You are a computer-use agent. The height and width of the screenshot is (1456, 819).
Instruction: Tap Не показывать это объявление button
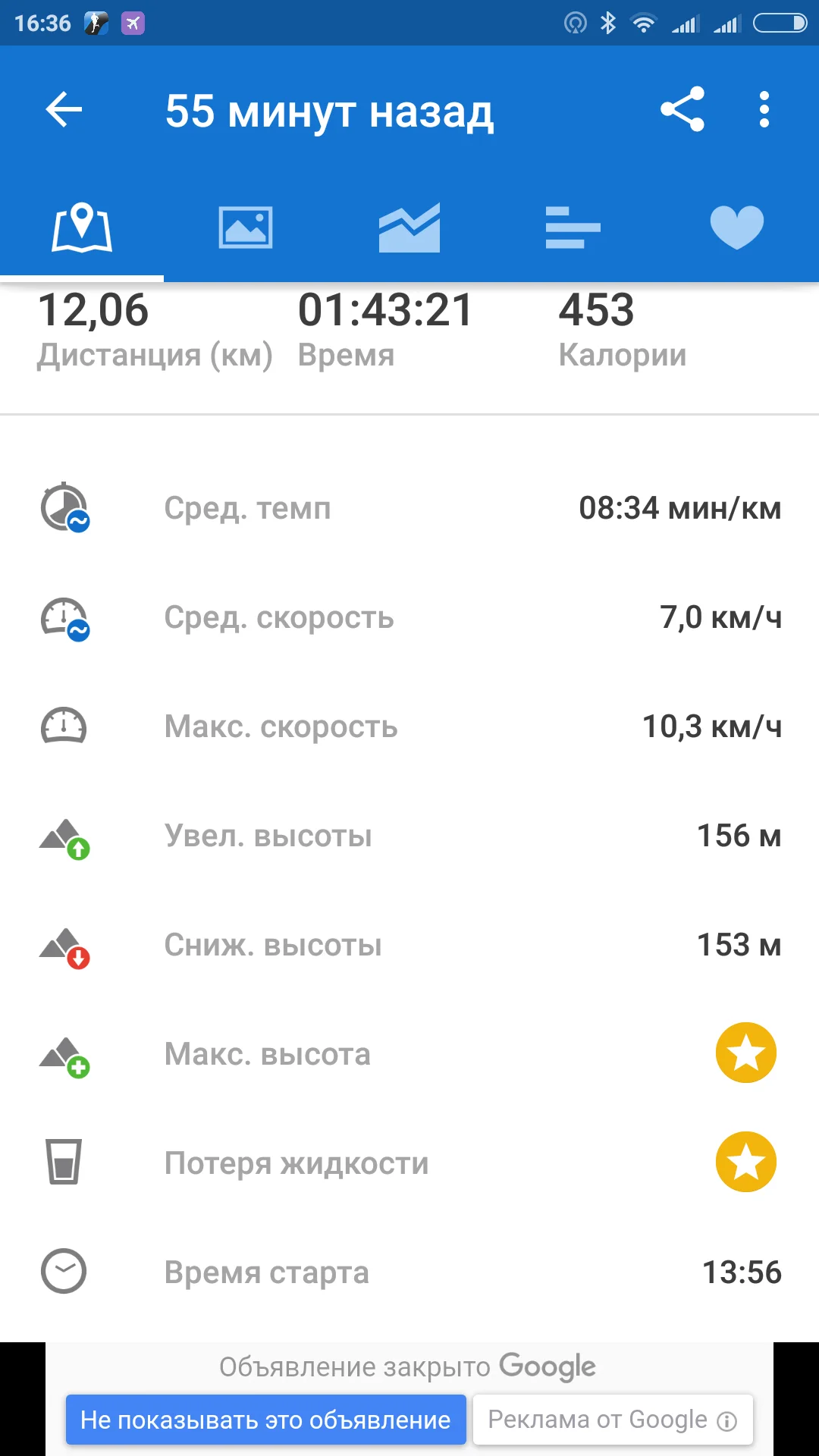pos(265,1420)
